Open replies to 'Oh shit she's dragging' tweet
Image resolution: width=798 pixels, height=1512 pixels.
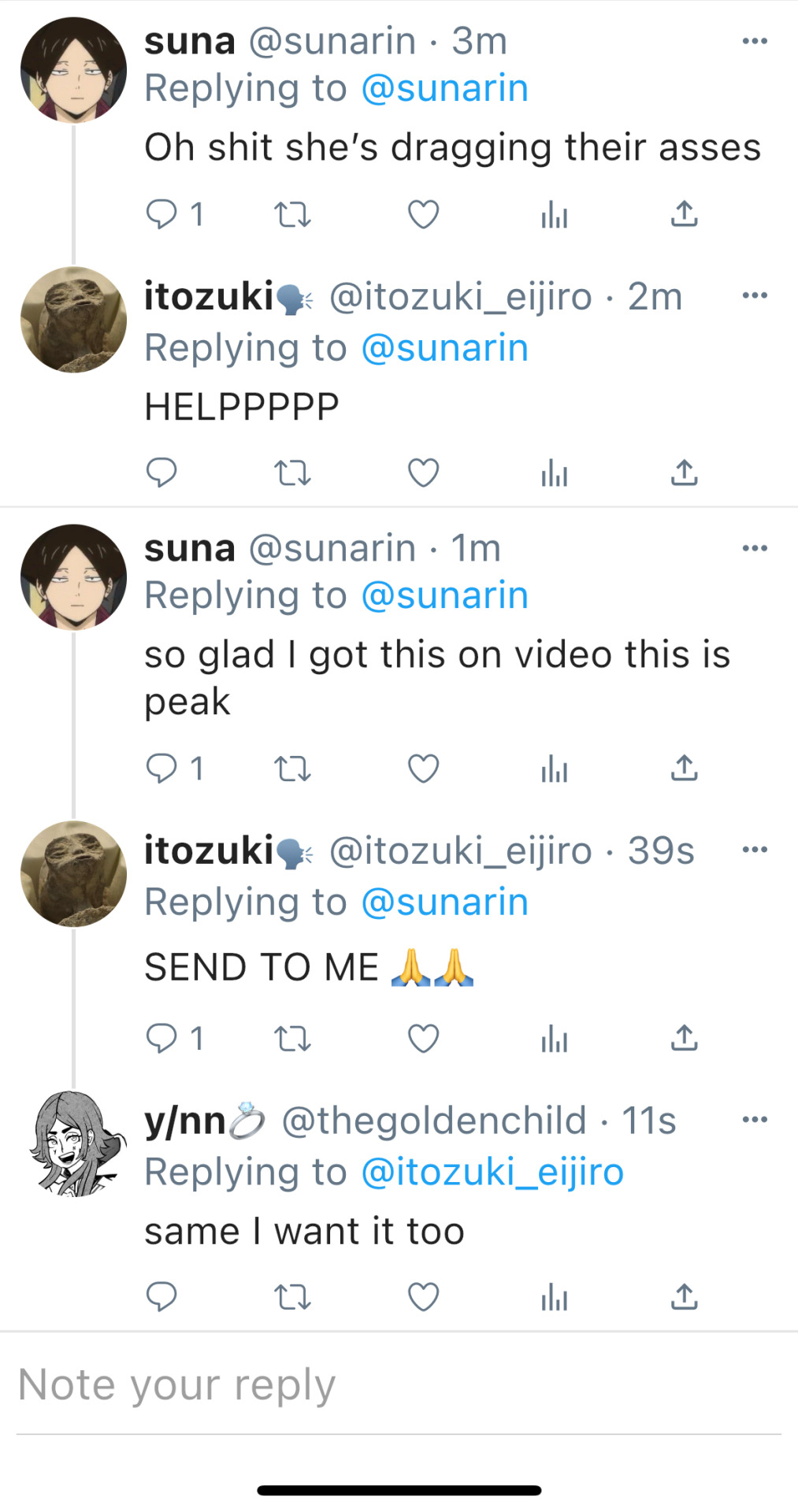click(x=162, y=214)
